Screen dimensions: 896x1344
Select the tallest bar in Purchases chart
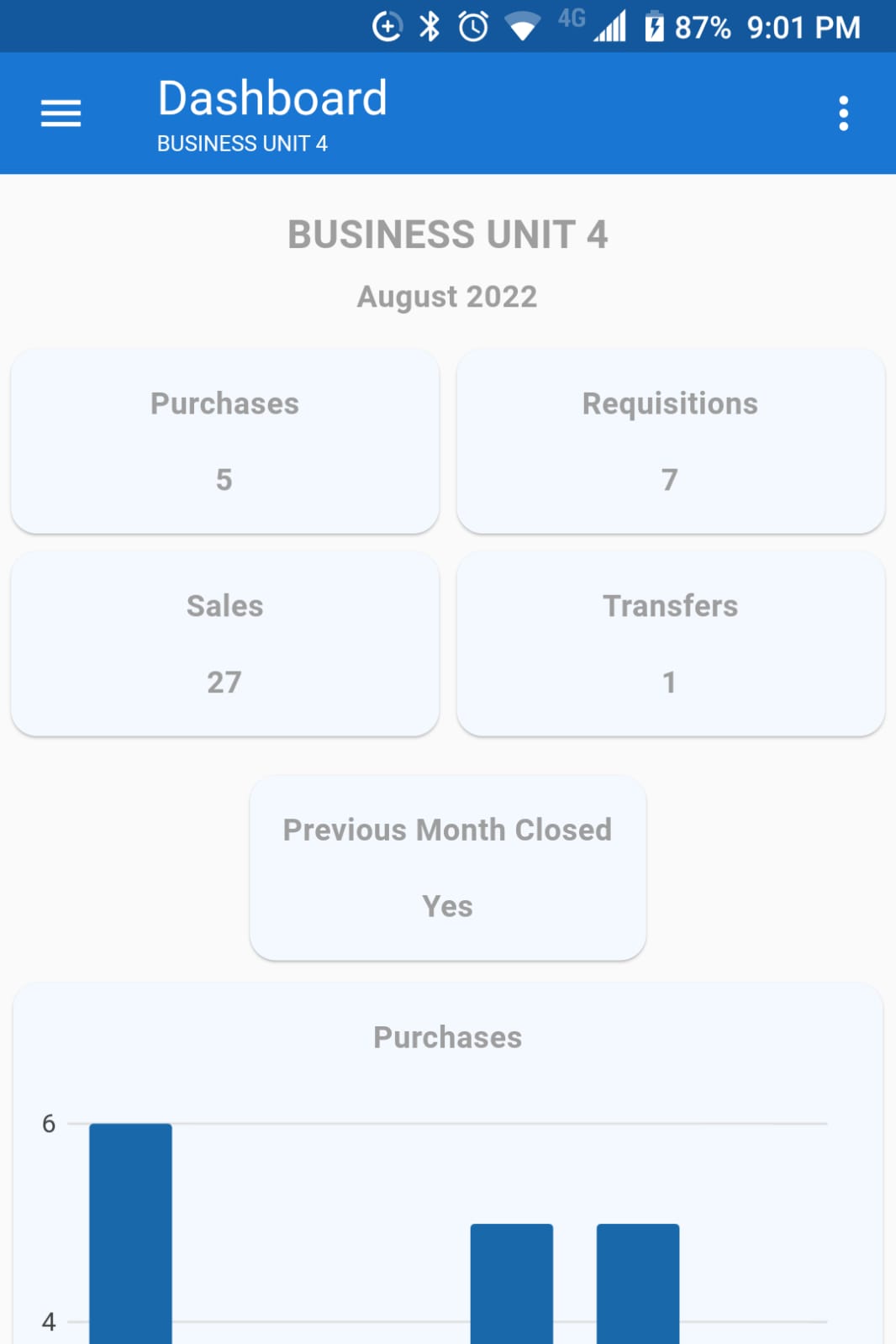click(x=130, y=1236)
